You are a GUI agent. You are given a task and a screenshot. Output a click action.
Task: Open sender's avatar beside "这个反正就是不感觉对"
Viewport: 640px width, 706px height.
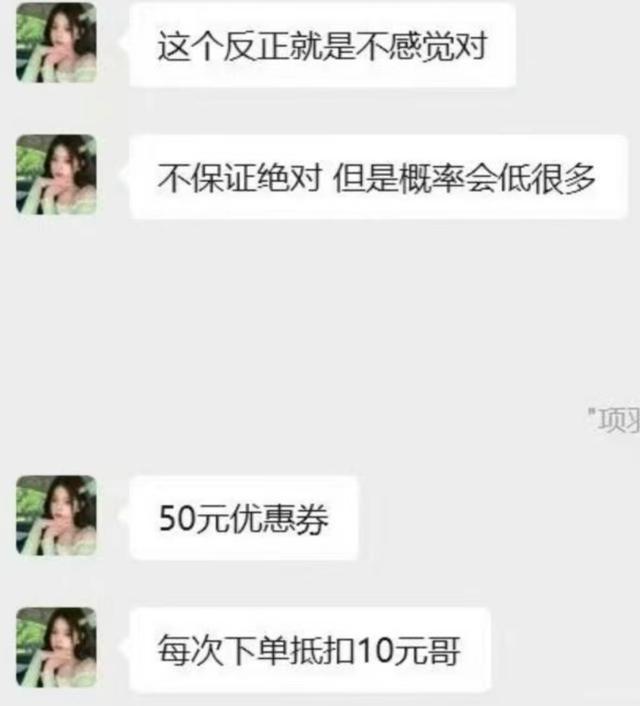click(x=56, y=42)
